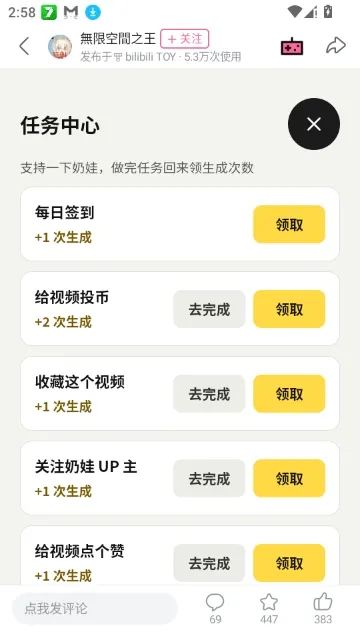Claim the 每日签到 reward
Image resolution: width=360 pixels, height=640 pixels.
coord(289,224)
